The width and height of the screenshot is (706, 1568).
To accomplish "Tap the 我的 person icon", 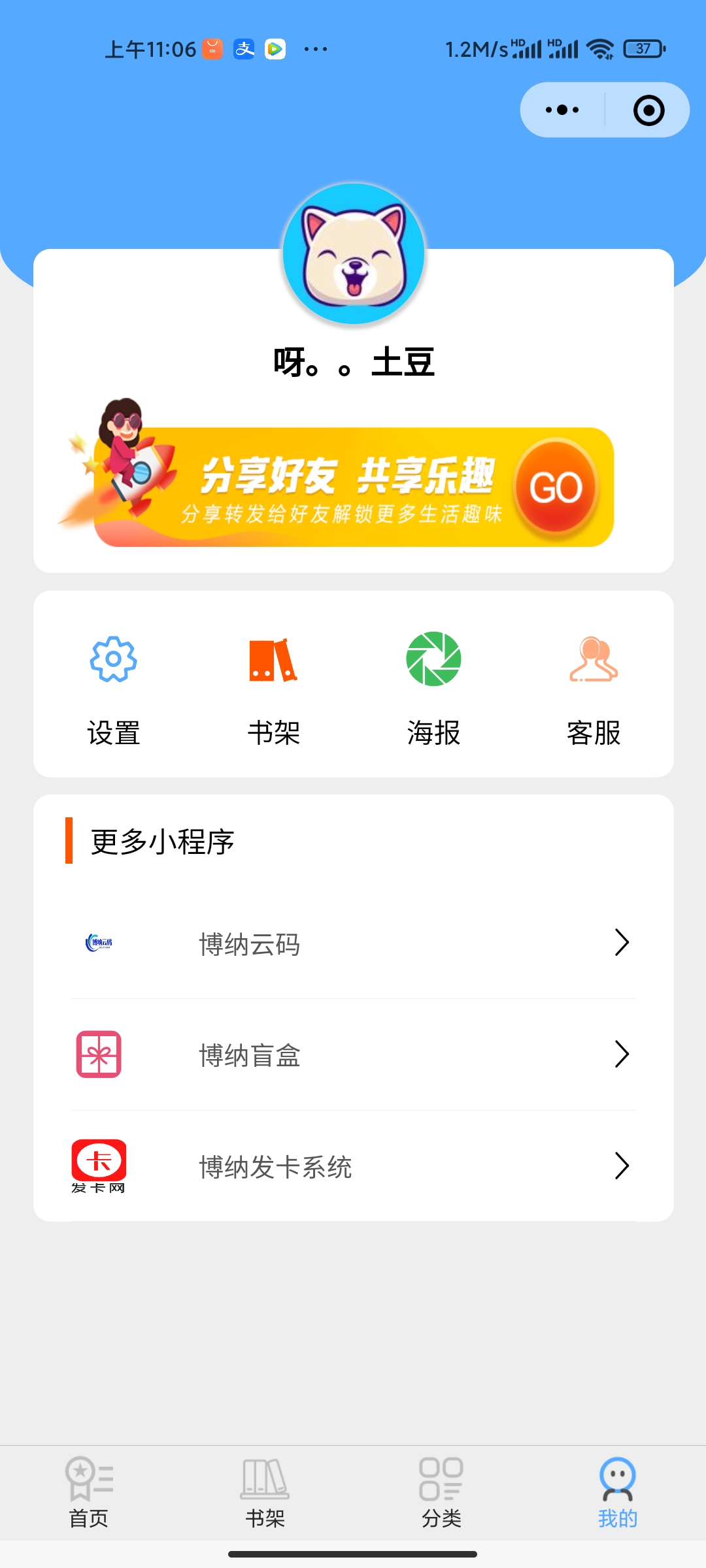I will (x=616, y=1480).
